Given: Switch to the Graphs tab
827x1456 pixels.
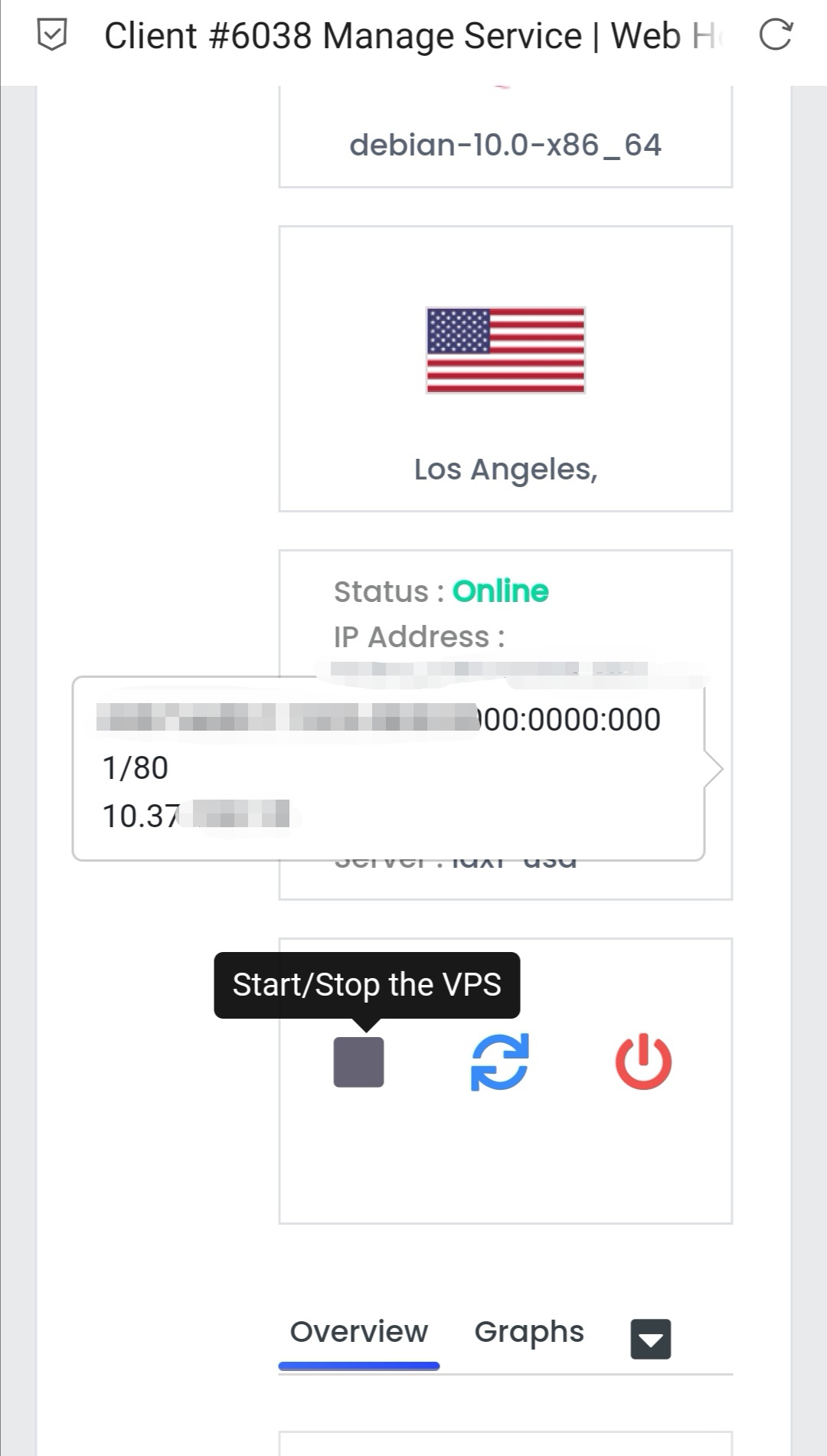Looking at the screenshot, I should coord(529,1332).
